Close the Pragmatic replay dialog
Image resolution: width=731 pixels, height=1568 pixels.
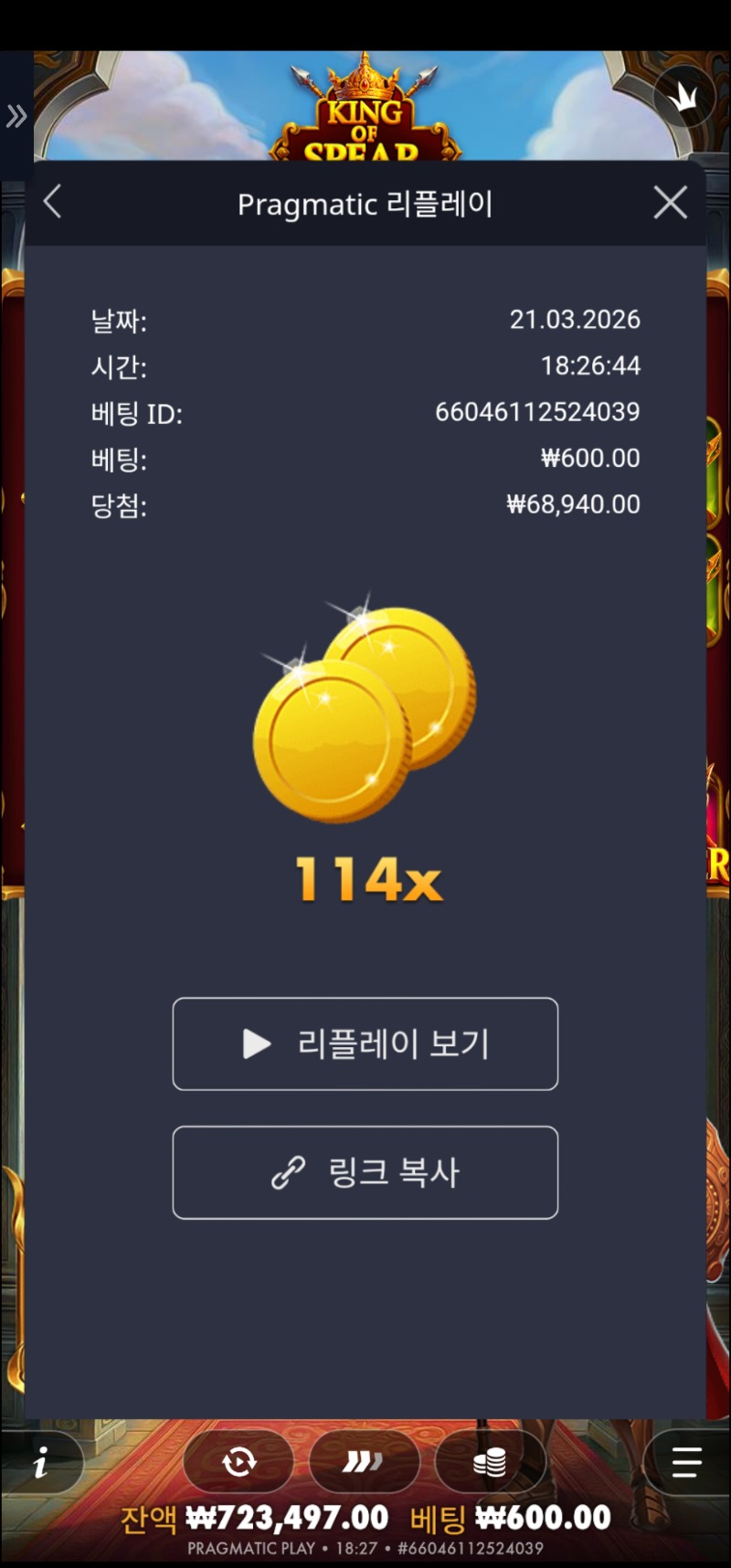pos(670,202)
